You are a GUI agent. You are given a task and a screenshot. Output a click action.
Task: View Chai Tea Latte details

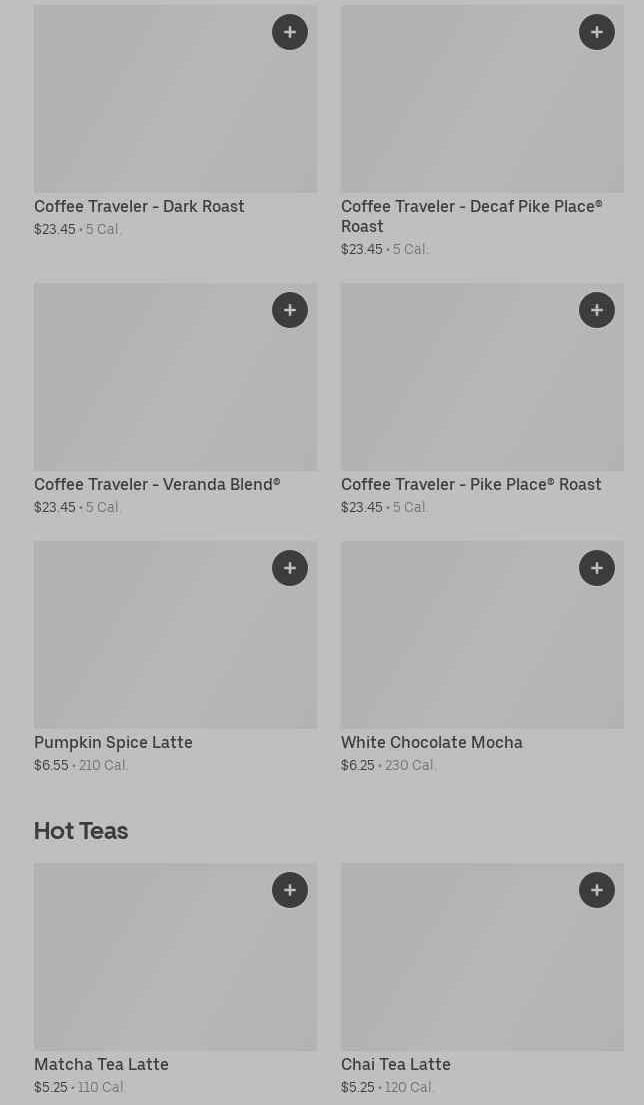coord(395,1065)
